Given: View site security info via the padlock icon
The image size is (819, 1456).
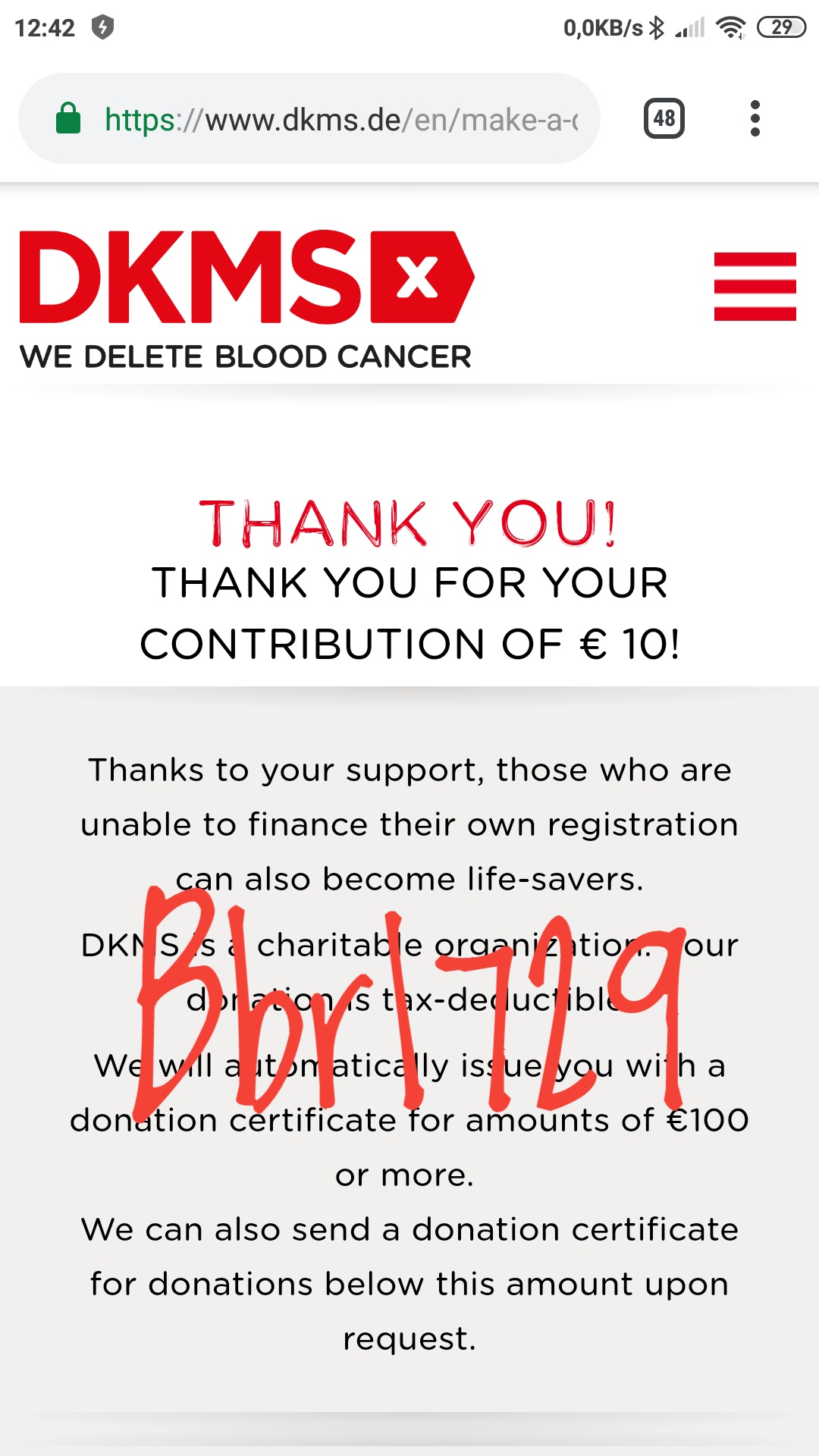Looking at the screenshot, I should (x=68, y=118).
